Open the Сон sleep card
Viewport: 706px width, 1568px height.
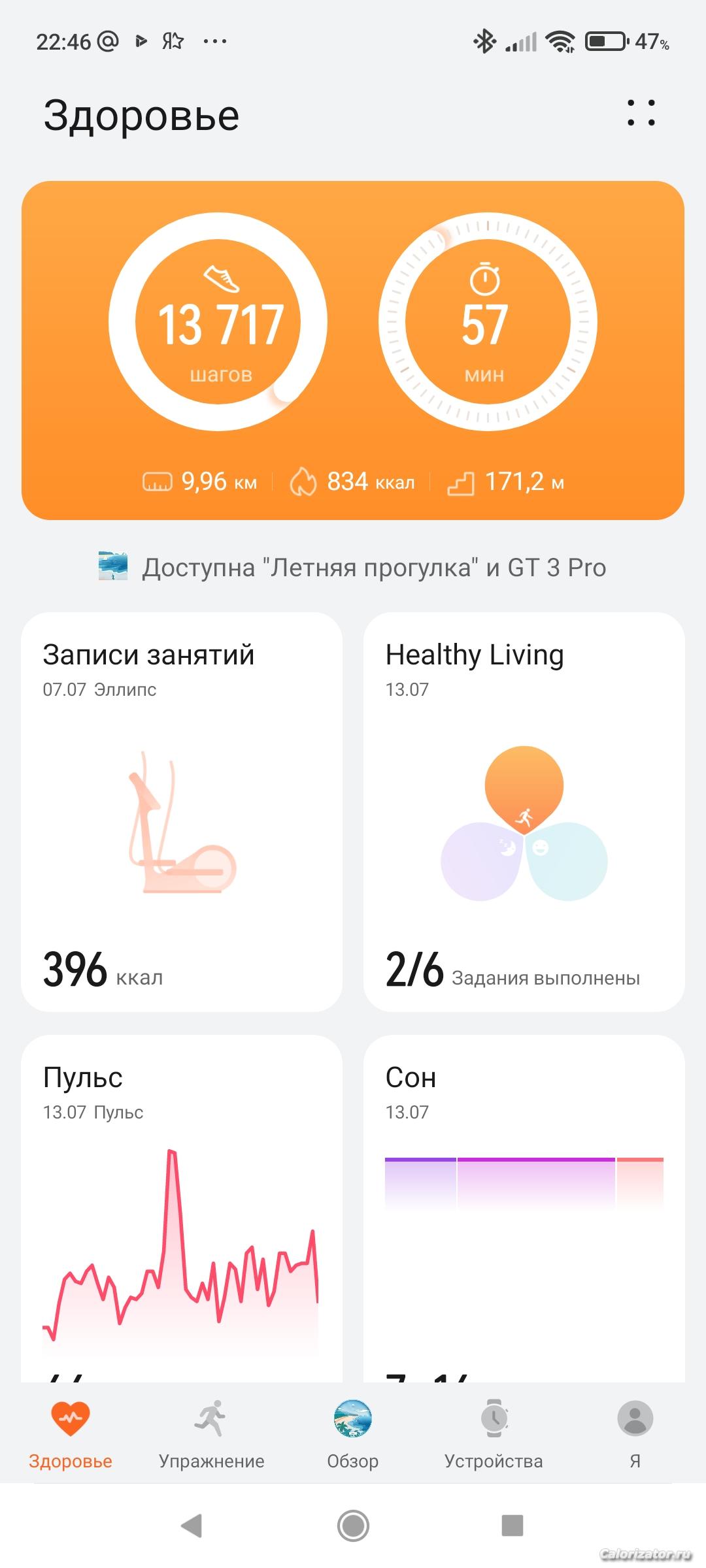click(524, 1209)
